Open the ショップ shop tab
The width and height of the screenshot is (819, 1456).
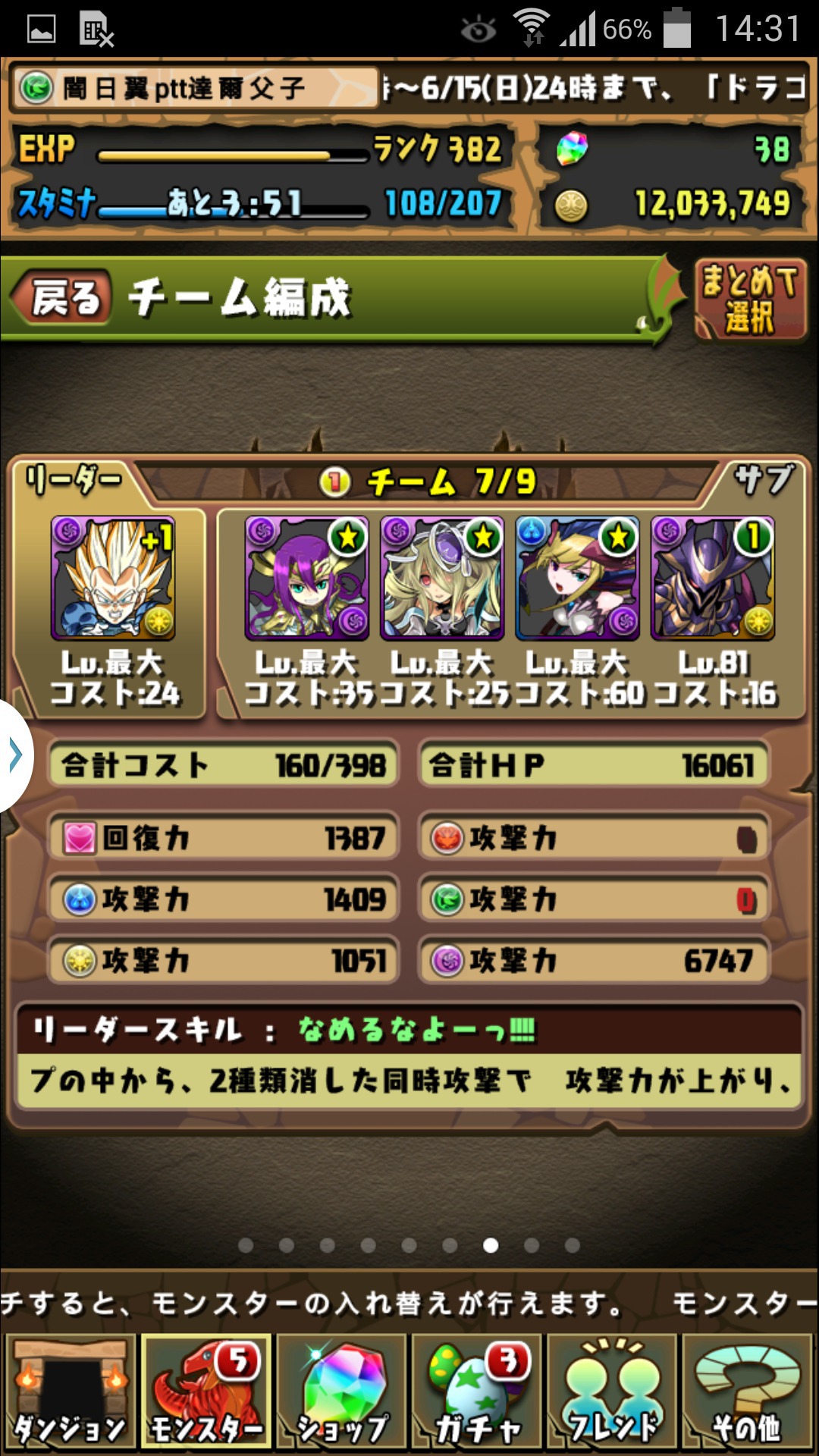(x=340, y=1392)
